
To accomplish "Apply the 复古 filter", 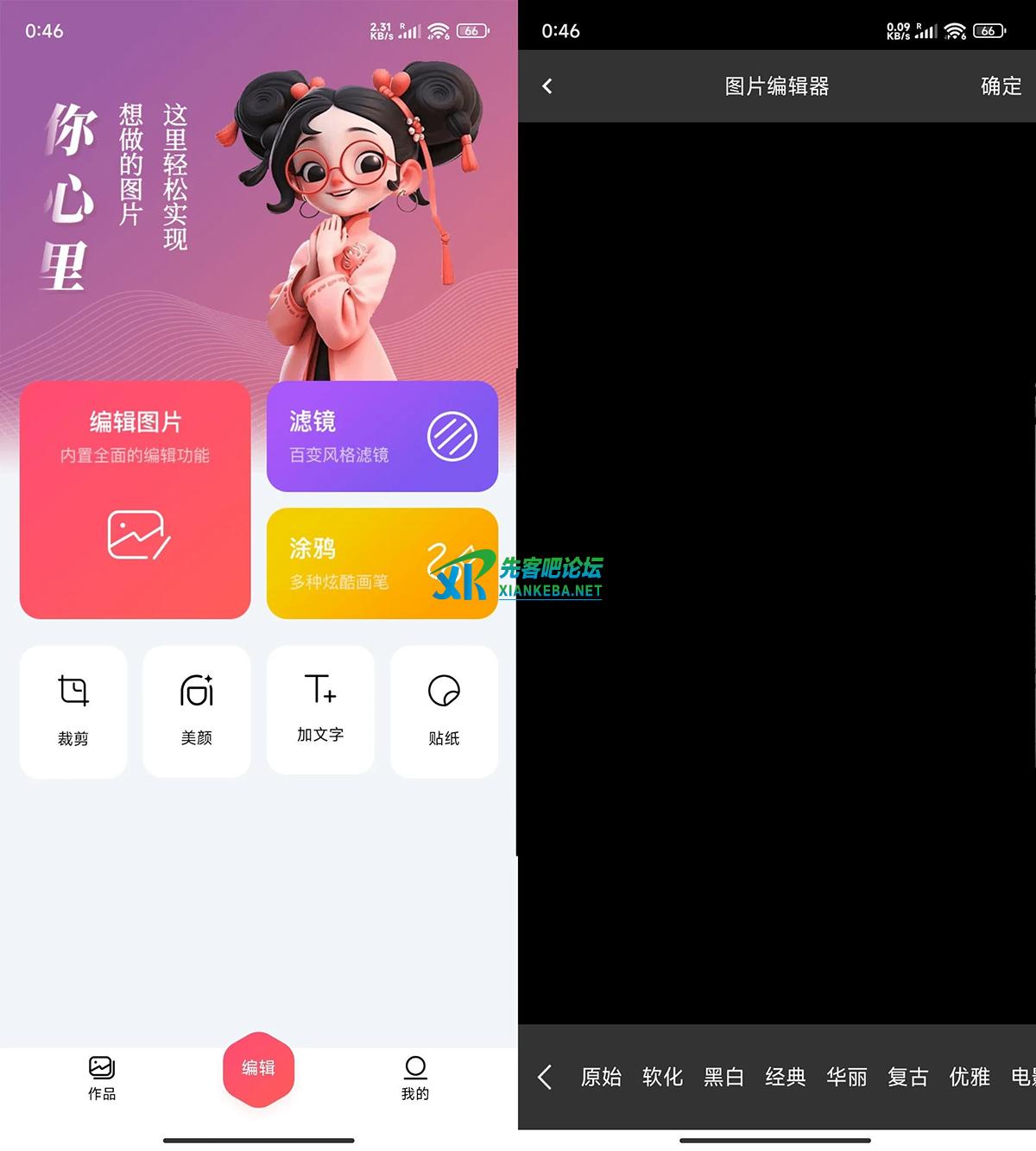I will (907, 1077).
